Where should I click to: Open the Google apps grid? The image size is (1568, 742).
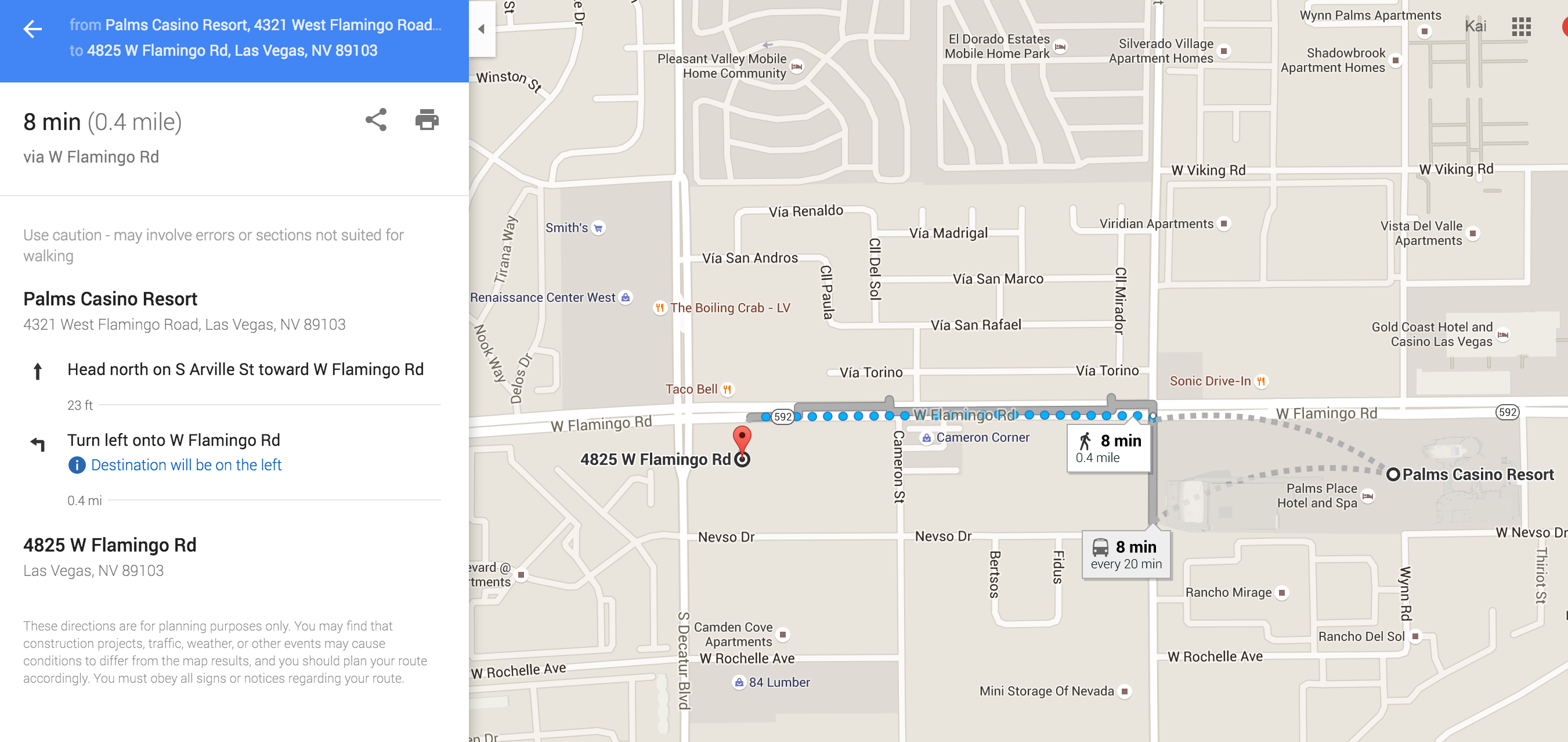[x=1520, y=26]
